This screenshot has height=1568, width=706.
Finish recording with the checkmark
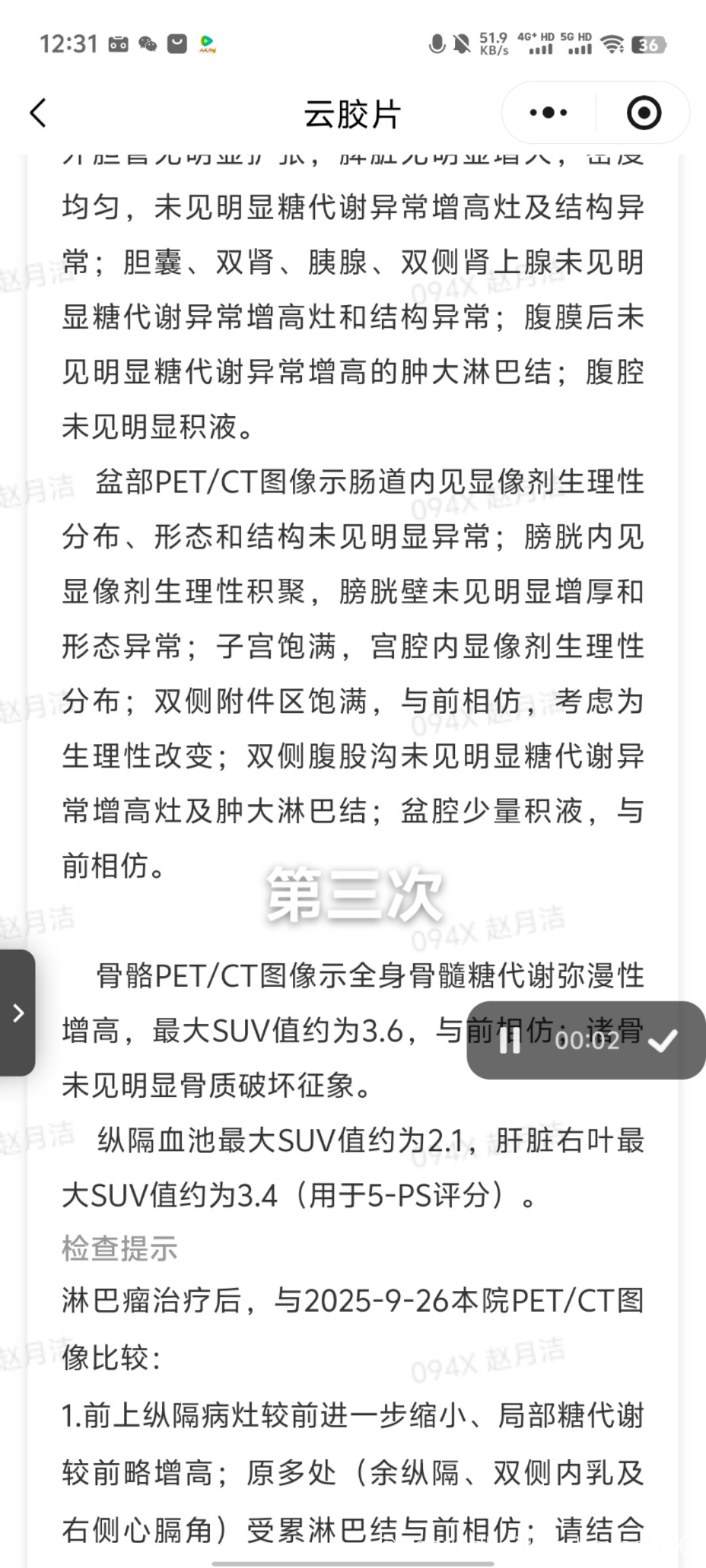point(663,1040)
